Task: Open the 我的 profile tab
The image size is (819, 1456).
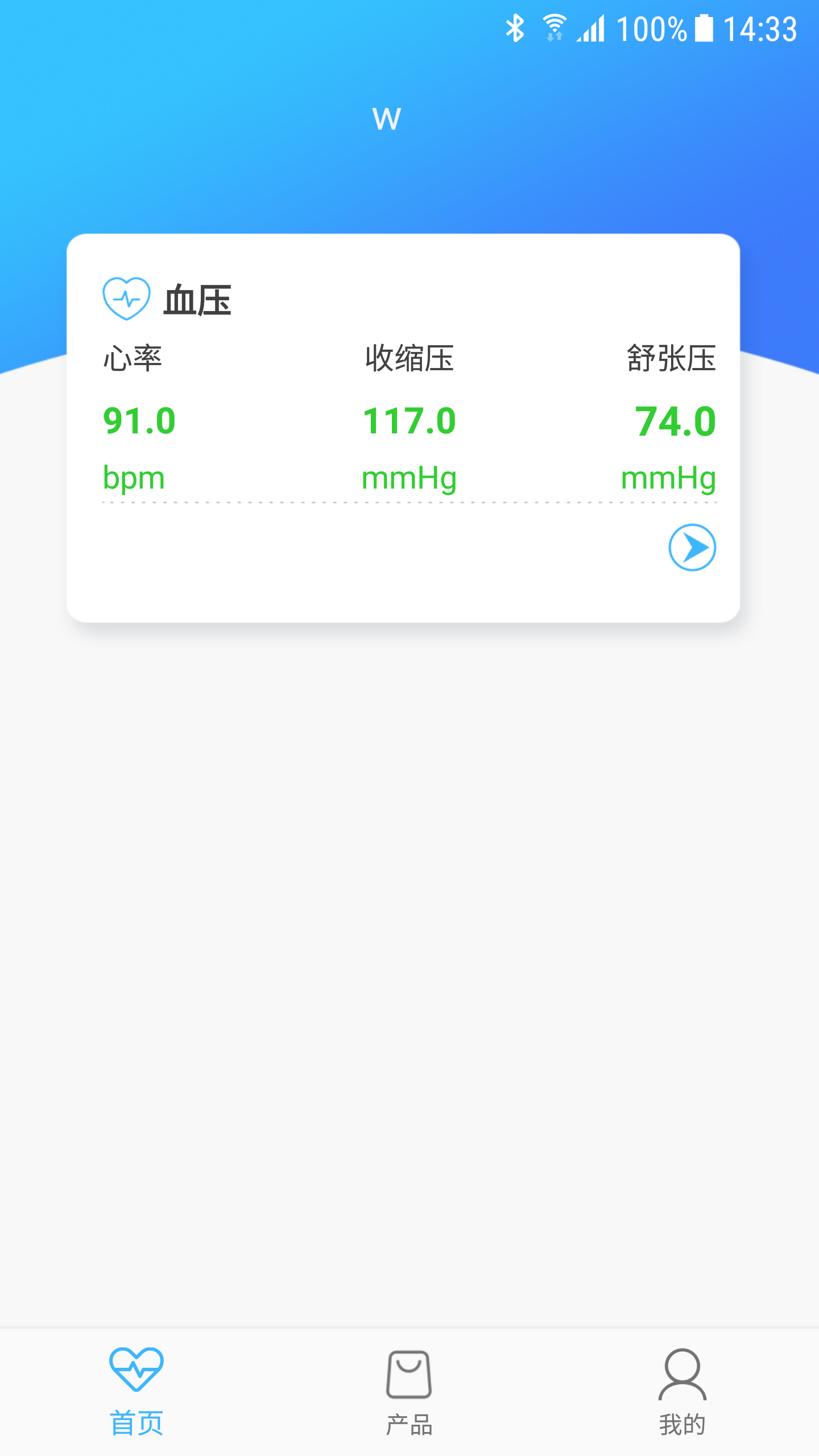Action: coord(682,1391)
